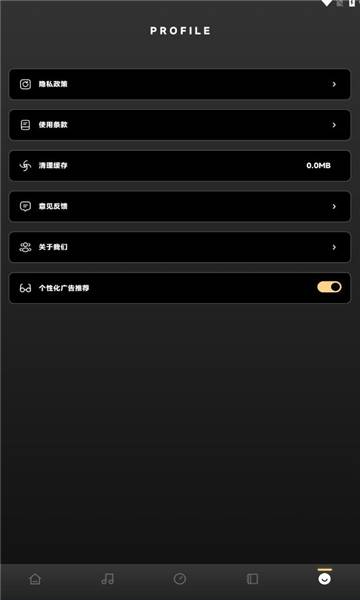Open the 隐私政策 privacy policy row
Viewport: 360px width, 600px height.
pos(179,84)
